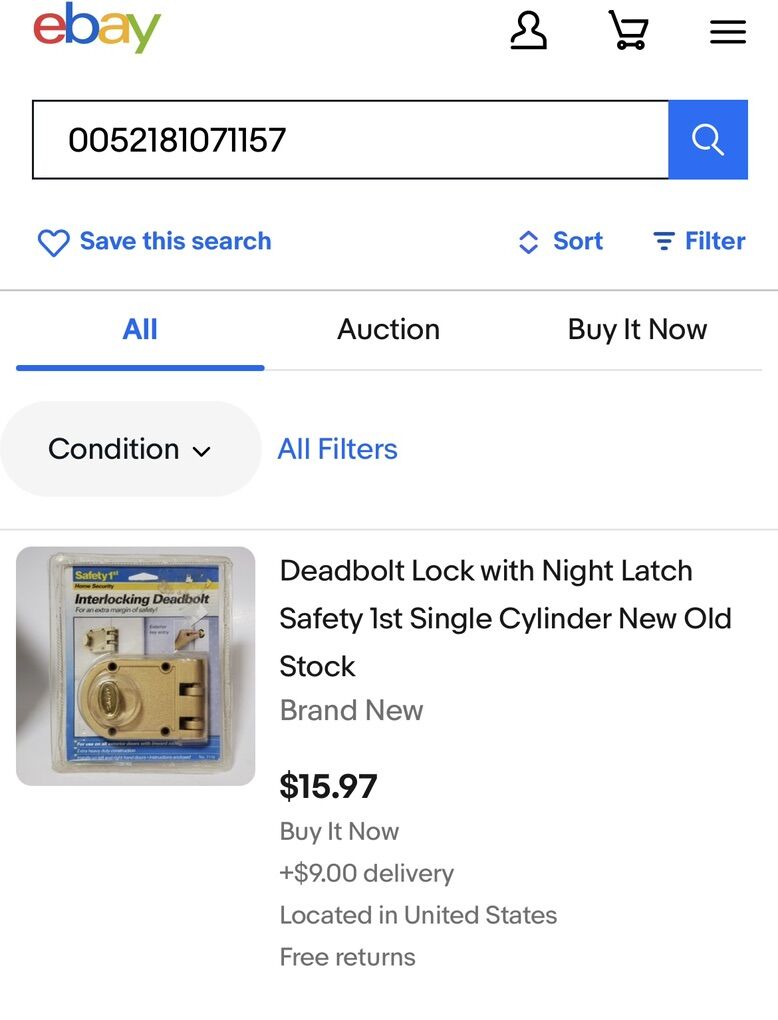Open the account profile icon
The height and width of the screenshot is (1020, 778).
click(529, 31)
